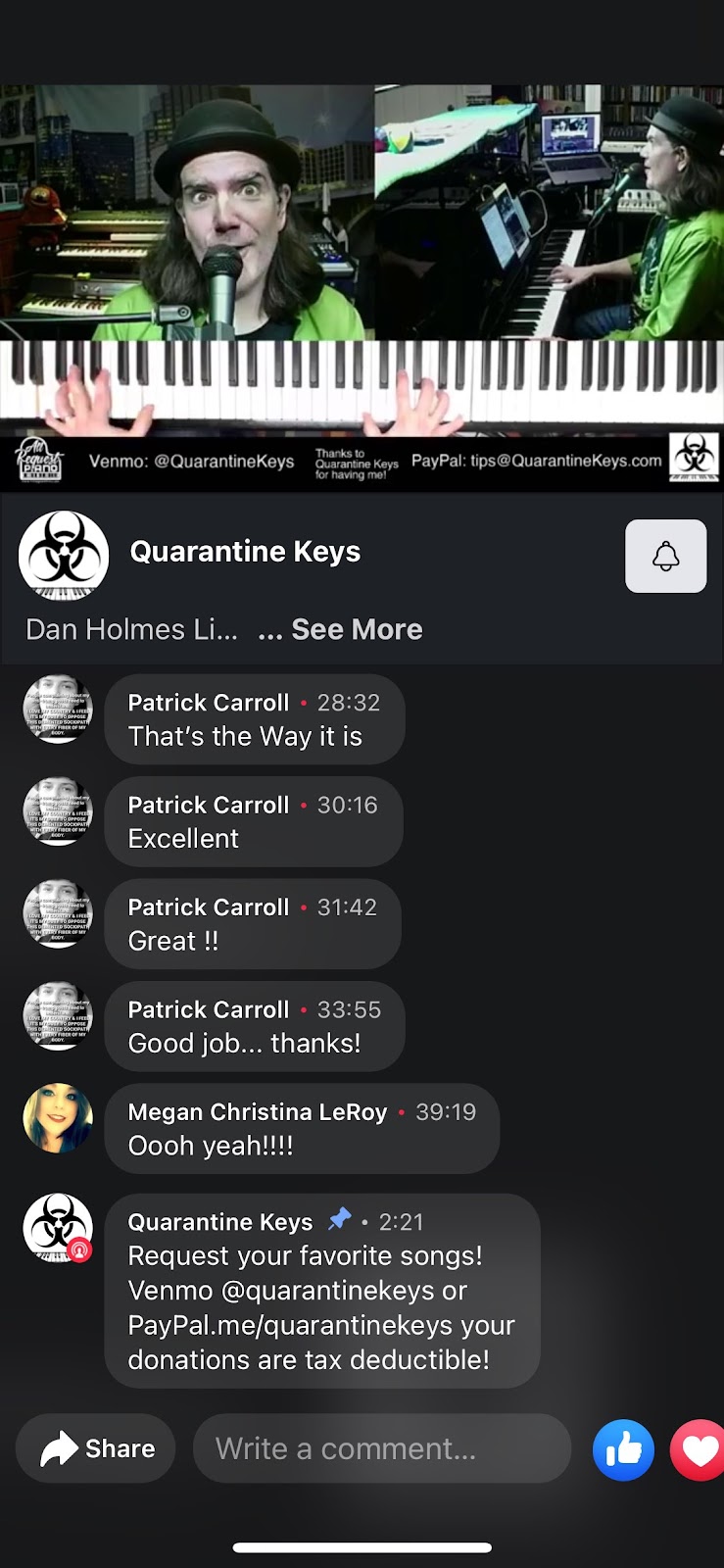
Task: Send a heart love reaction
Action: (700, 1449)
